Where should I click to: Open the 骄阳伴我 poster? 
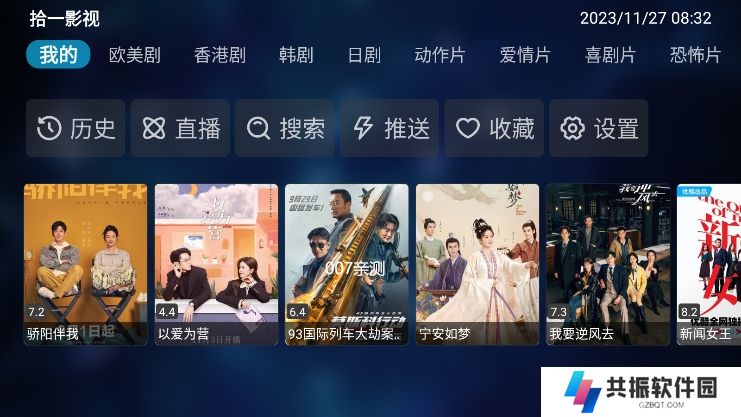click(85, 264)
